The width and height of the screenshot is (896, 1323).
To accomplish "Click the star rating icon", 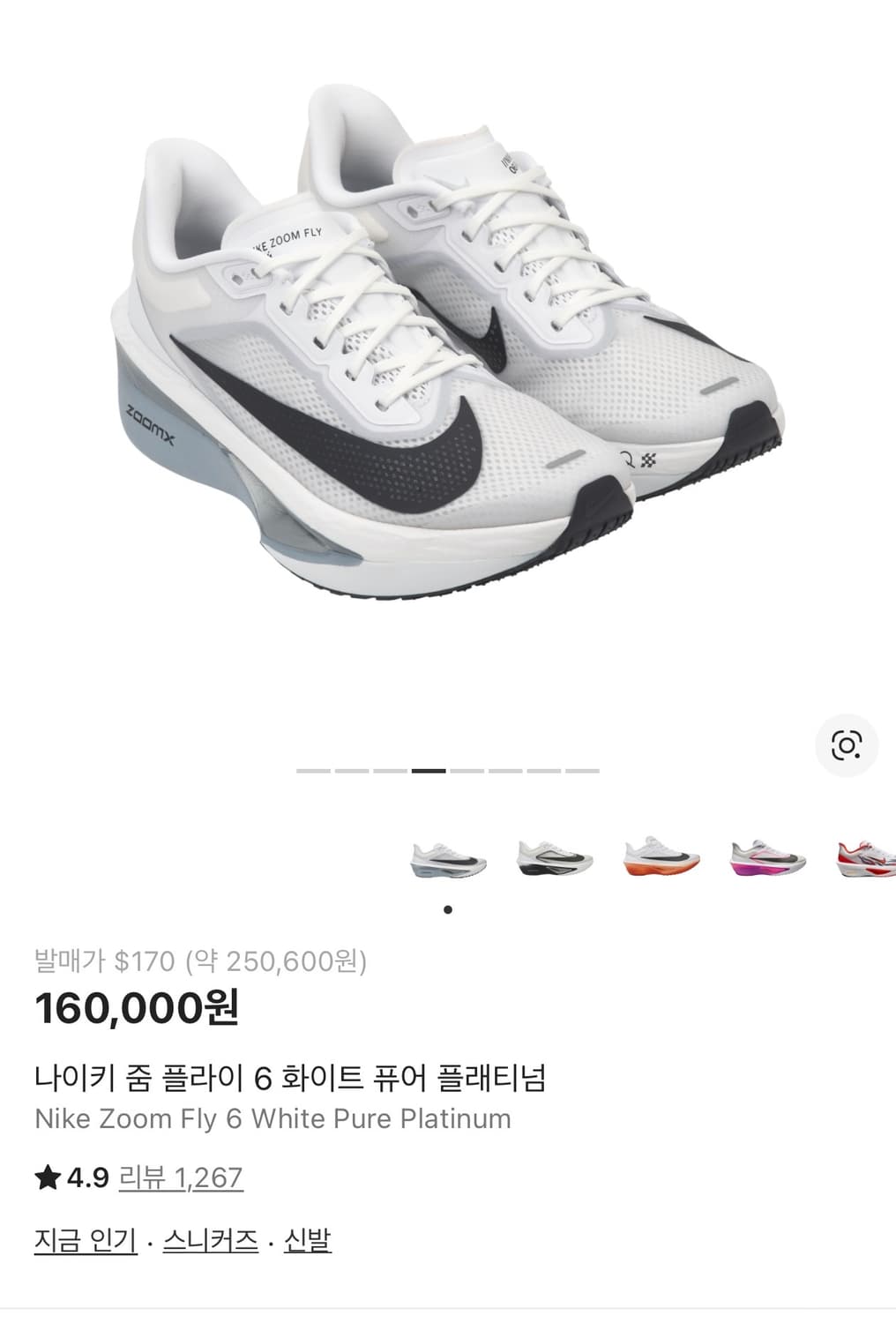I will click(x=47, y=1176).
